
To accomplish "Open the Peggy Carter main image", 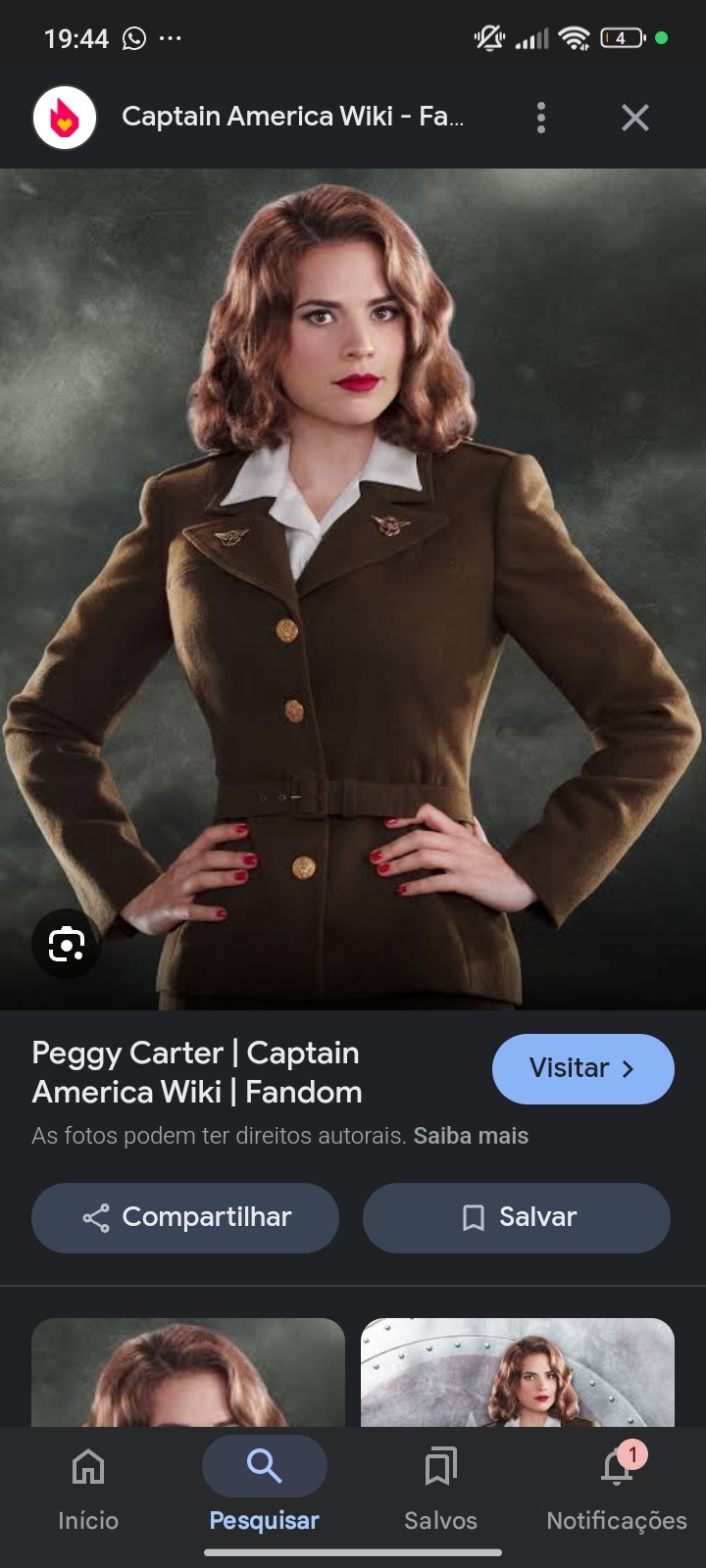I will pos(353,588).
